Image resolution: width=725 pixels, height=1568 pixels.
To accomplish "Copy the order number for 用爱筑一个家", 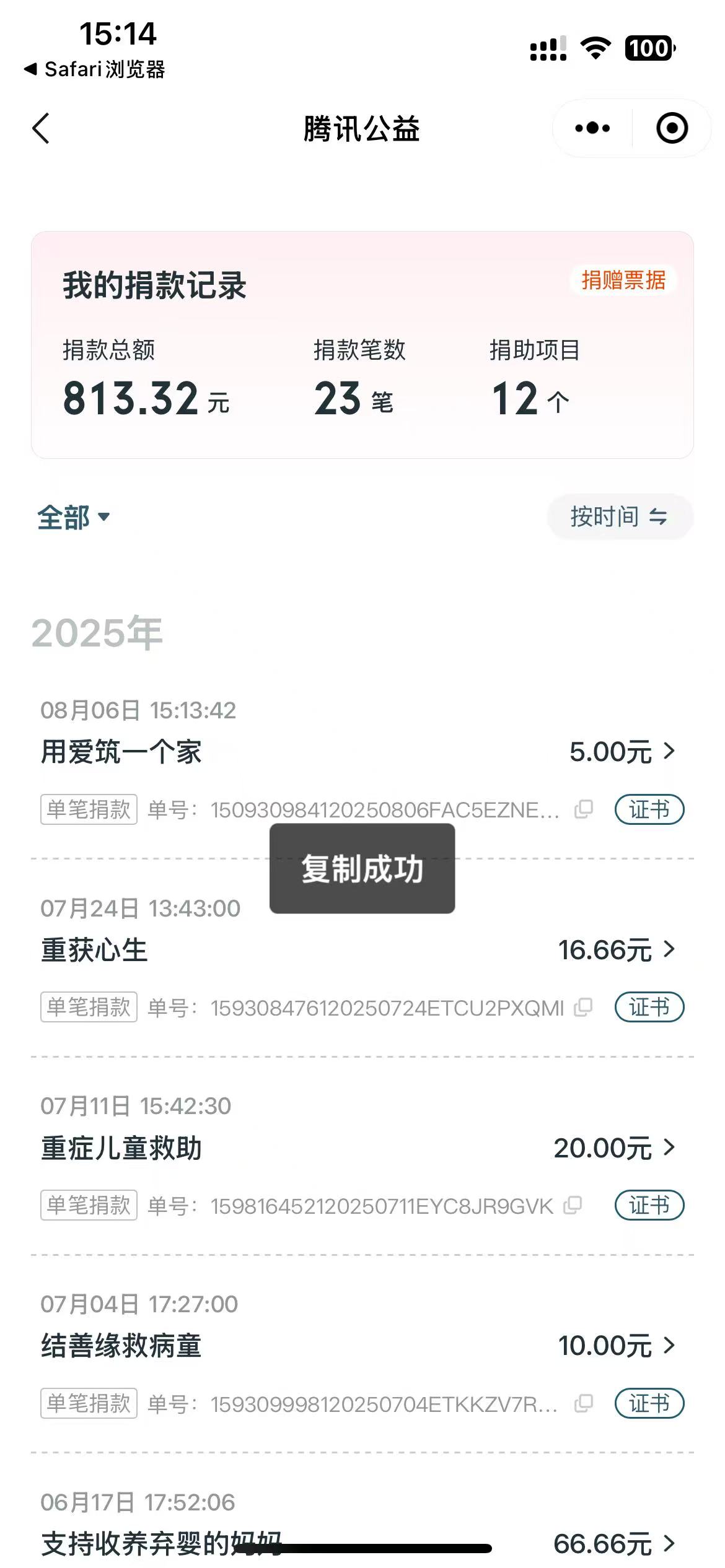I will pyautogui.click(x=584, y=809).
